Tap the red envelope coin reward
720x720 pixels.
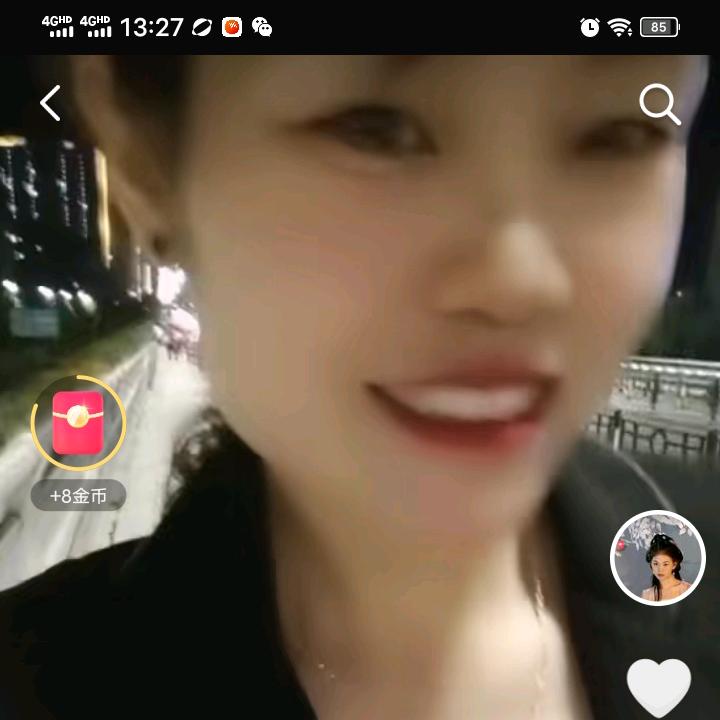pos(78,423)
